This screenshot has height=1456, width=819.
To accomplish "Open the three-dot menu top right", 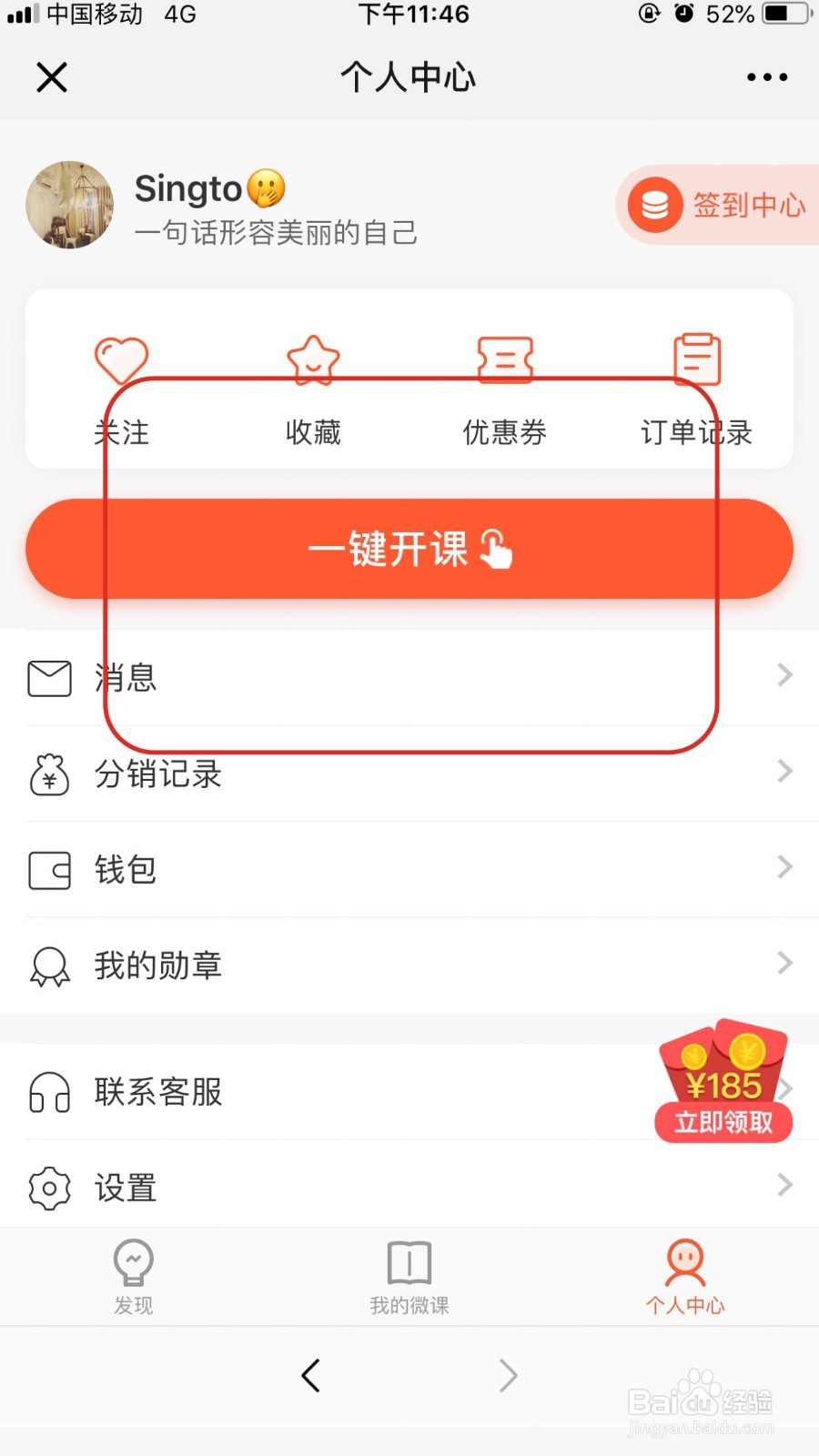I will coord(765,77).
